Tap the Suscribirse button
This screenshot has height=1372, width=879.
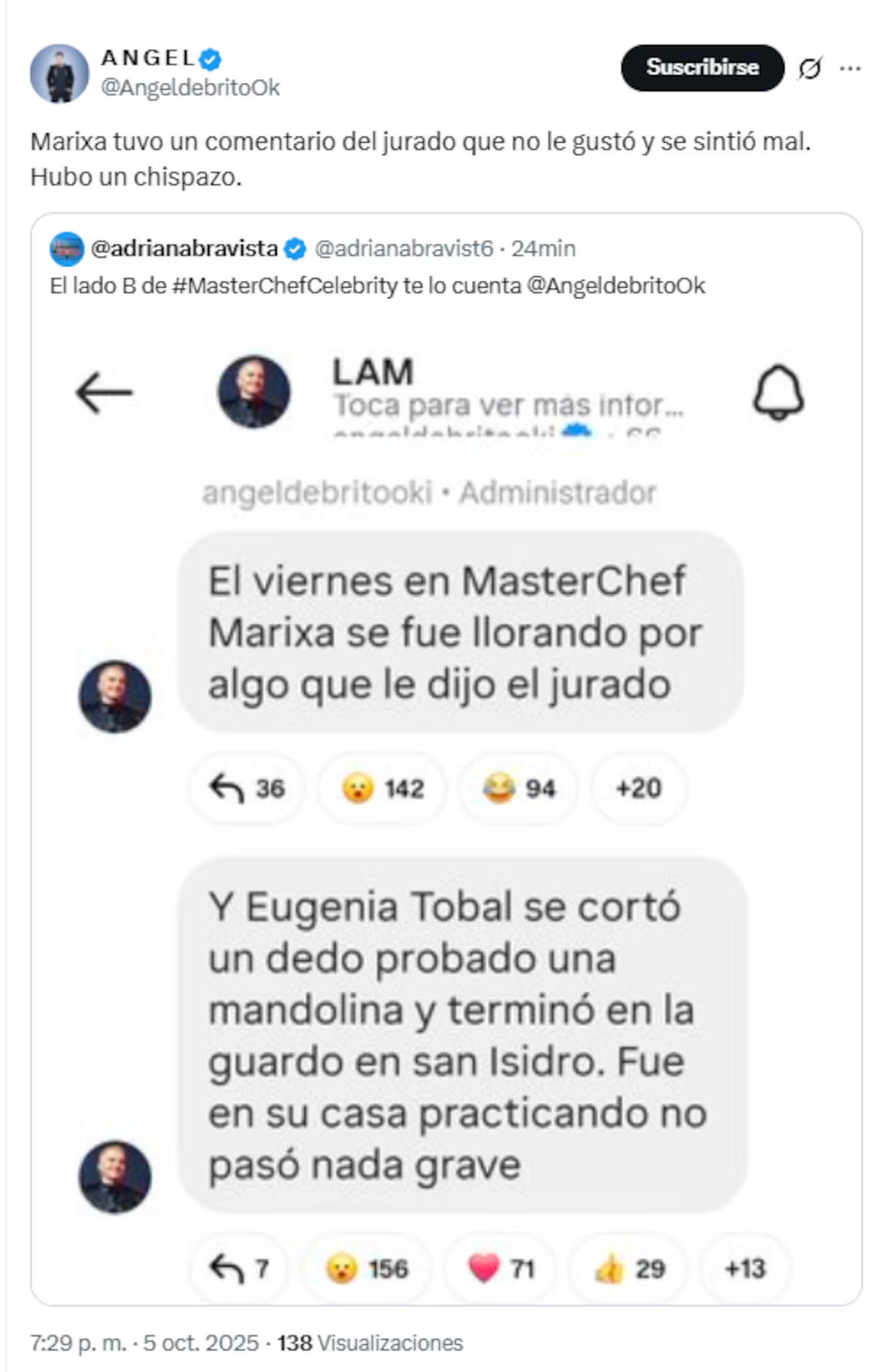tap(702, 67)
